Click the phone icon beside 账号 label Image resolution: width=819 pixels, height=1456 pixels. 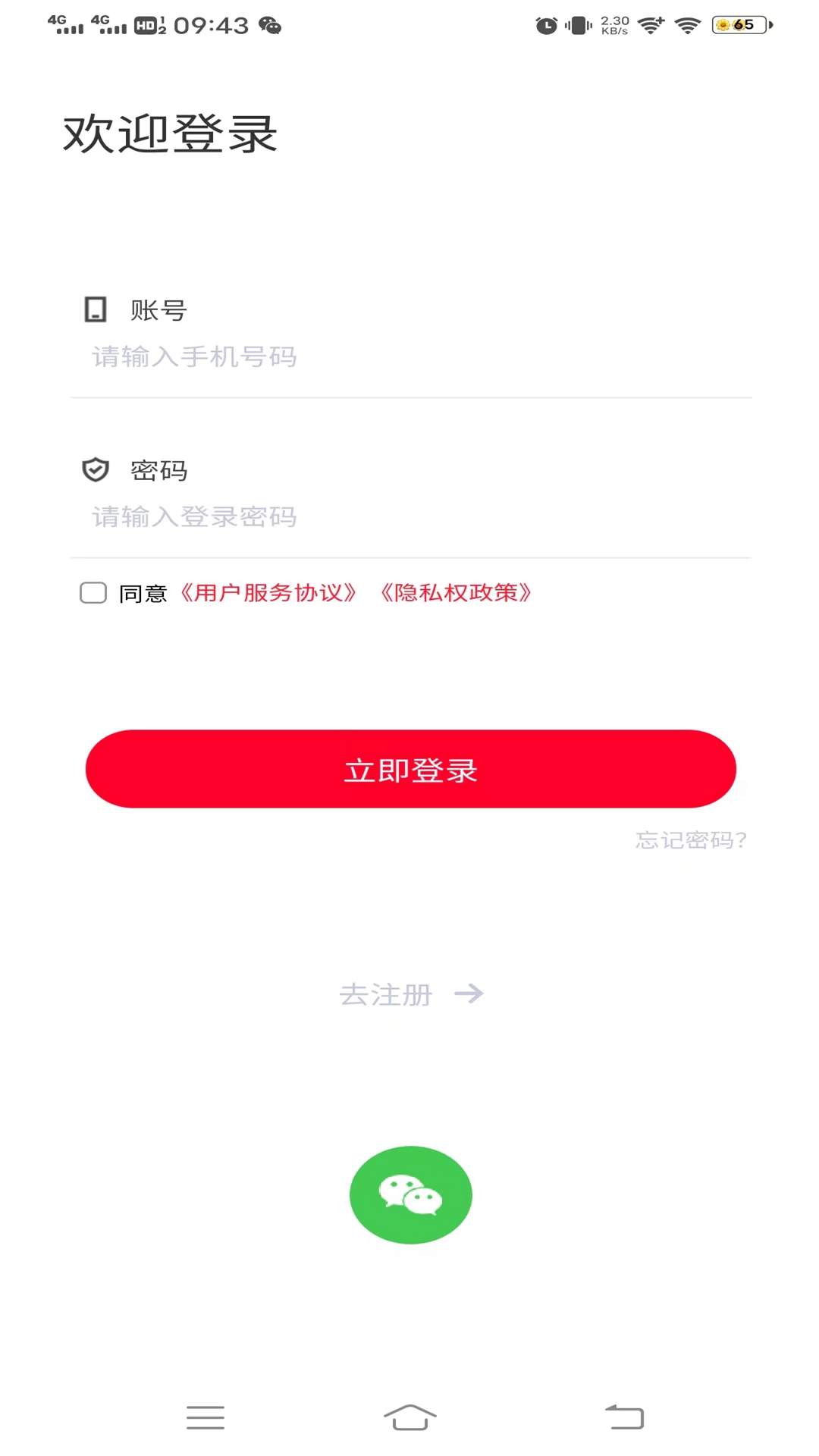click(95, 309)
